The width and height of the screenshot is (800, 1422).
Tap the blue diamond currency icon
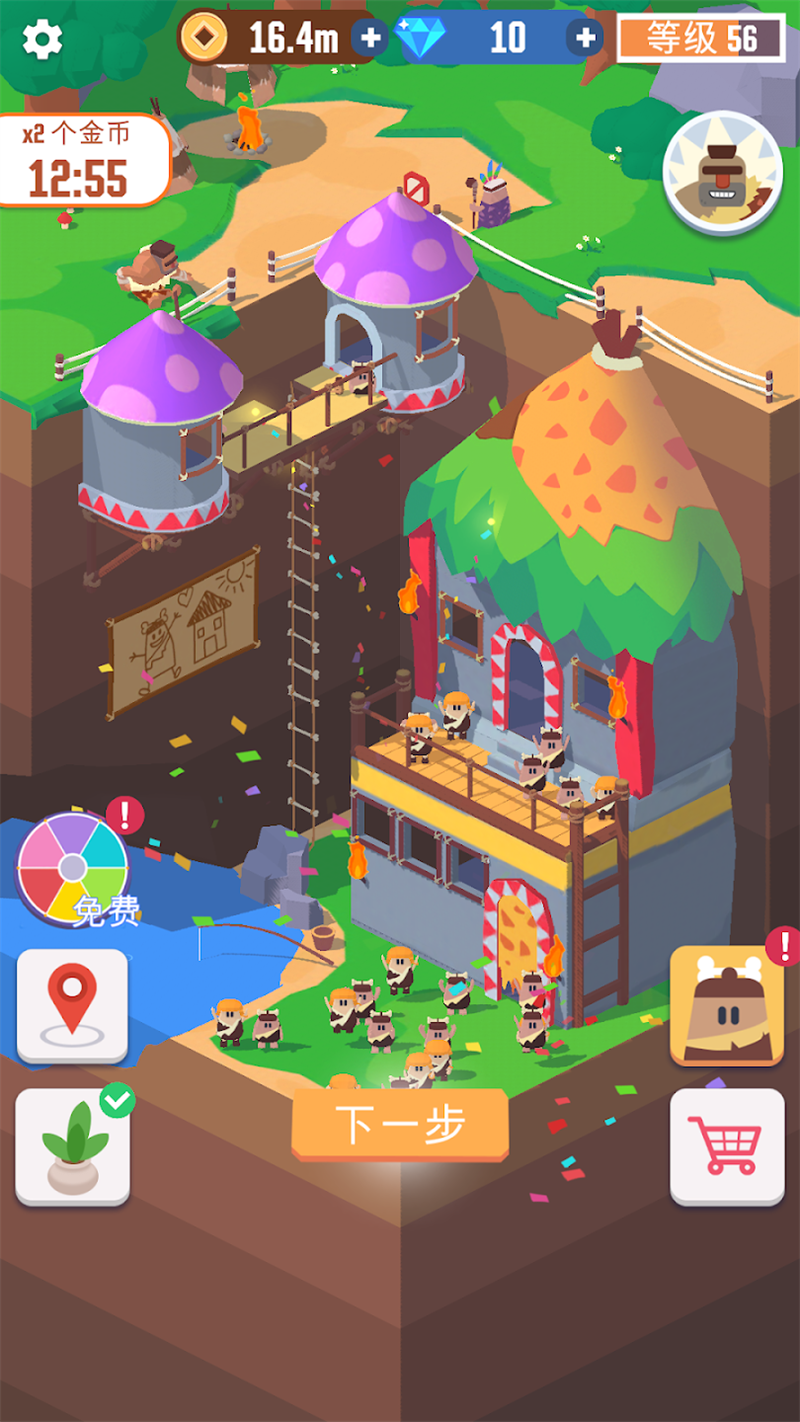pyautogui.click(x=419, y=35)
